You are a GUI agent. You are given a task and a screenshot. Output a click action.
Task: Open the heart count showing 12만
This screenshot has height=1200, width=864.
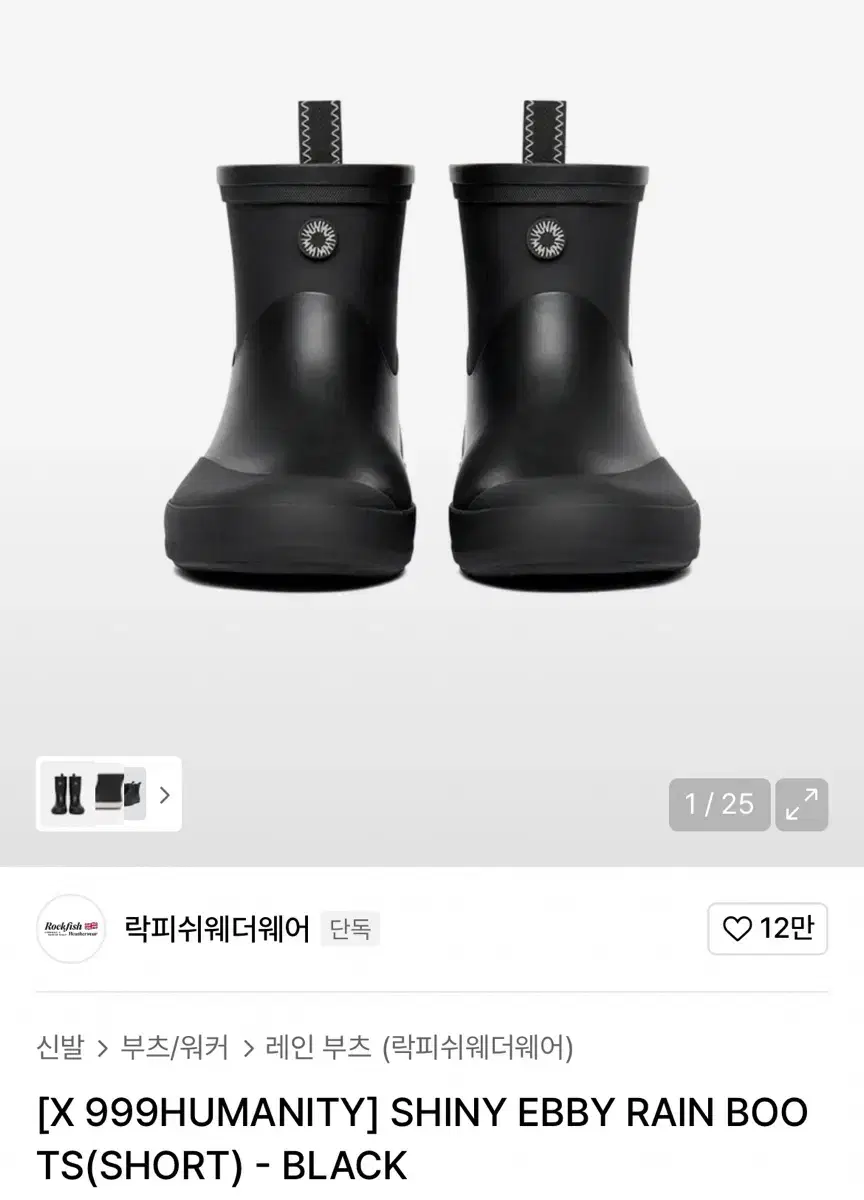(x=766, y=930)
